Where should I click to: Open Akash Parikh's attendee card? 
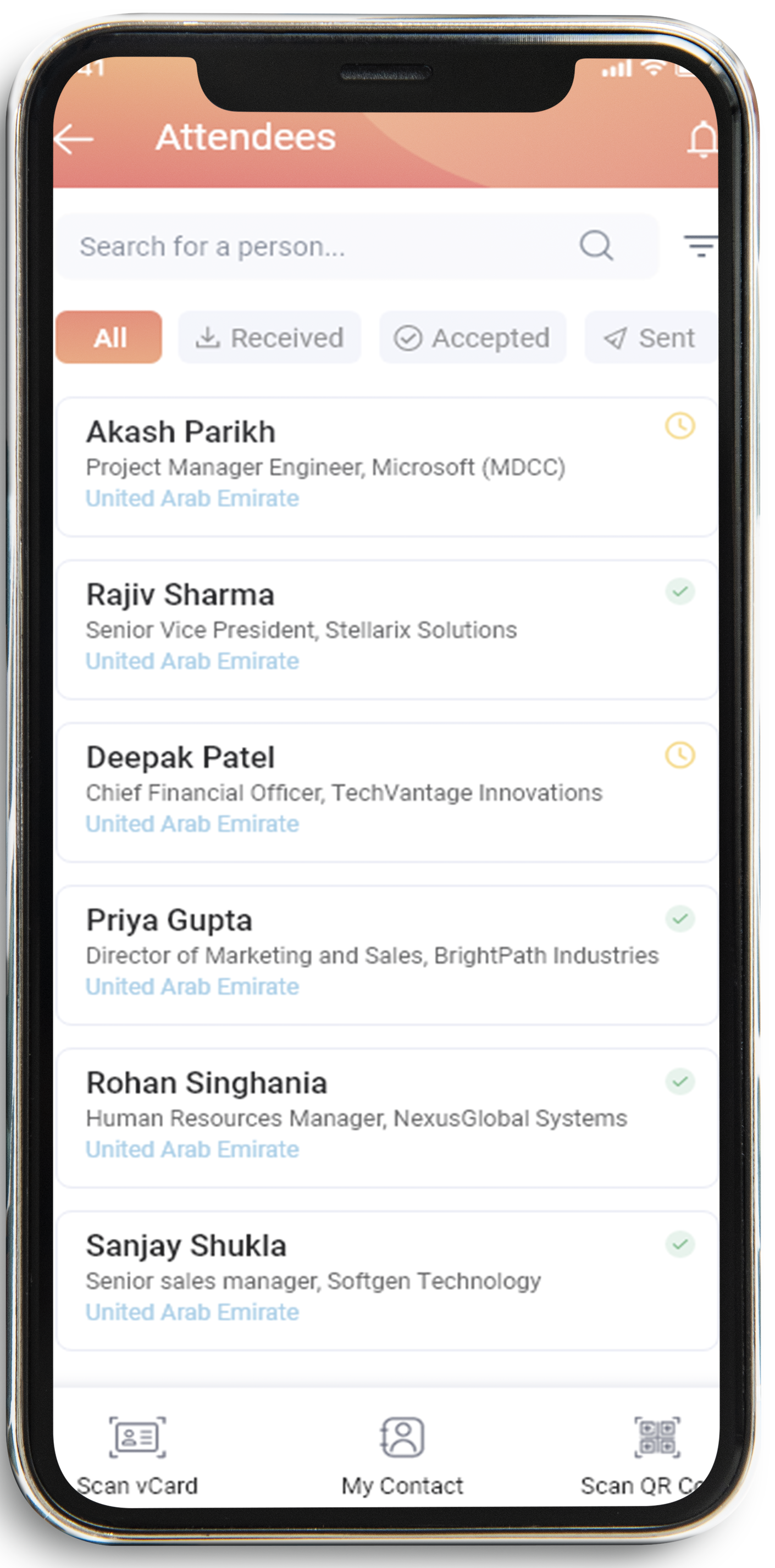[x=387, y=467]
